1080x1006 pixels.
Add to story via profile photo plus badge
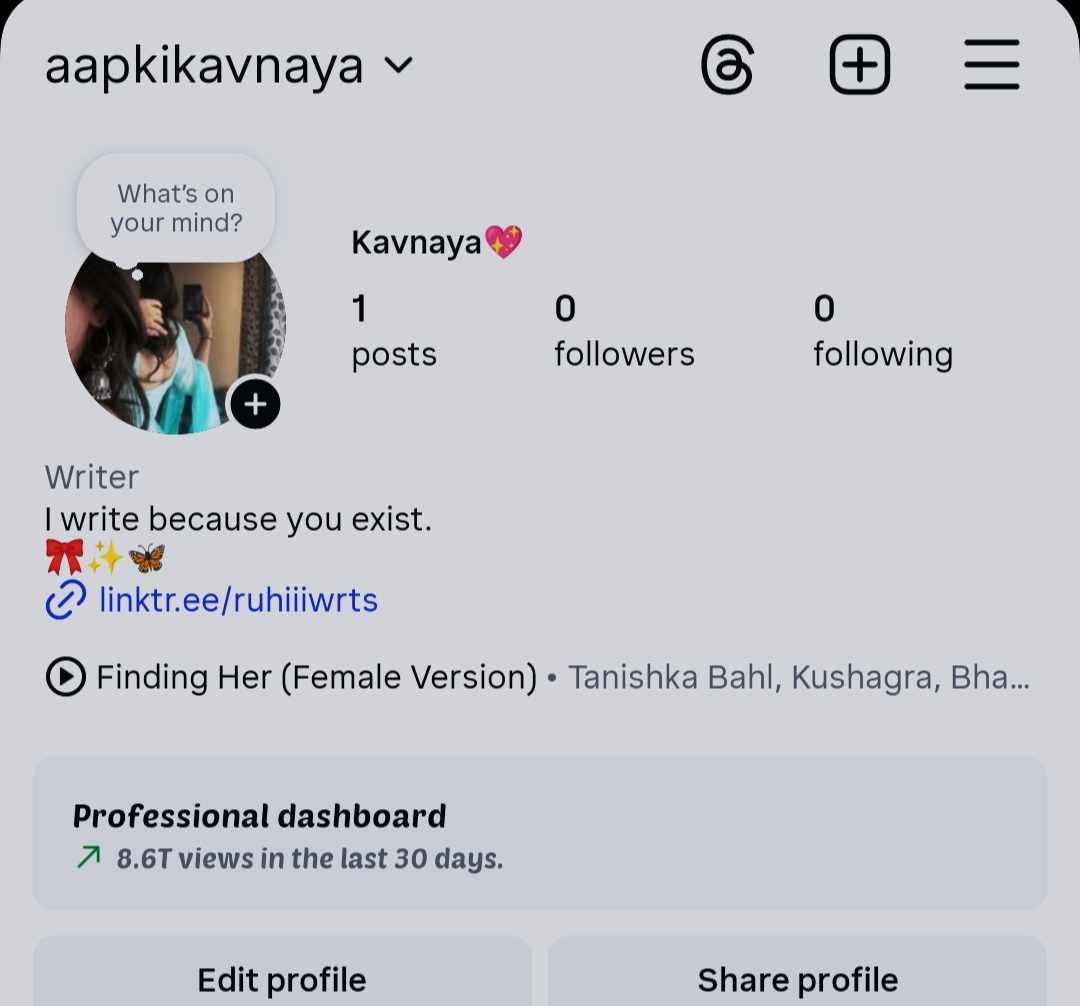(x=256, y=404)
